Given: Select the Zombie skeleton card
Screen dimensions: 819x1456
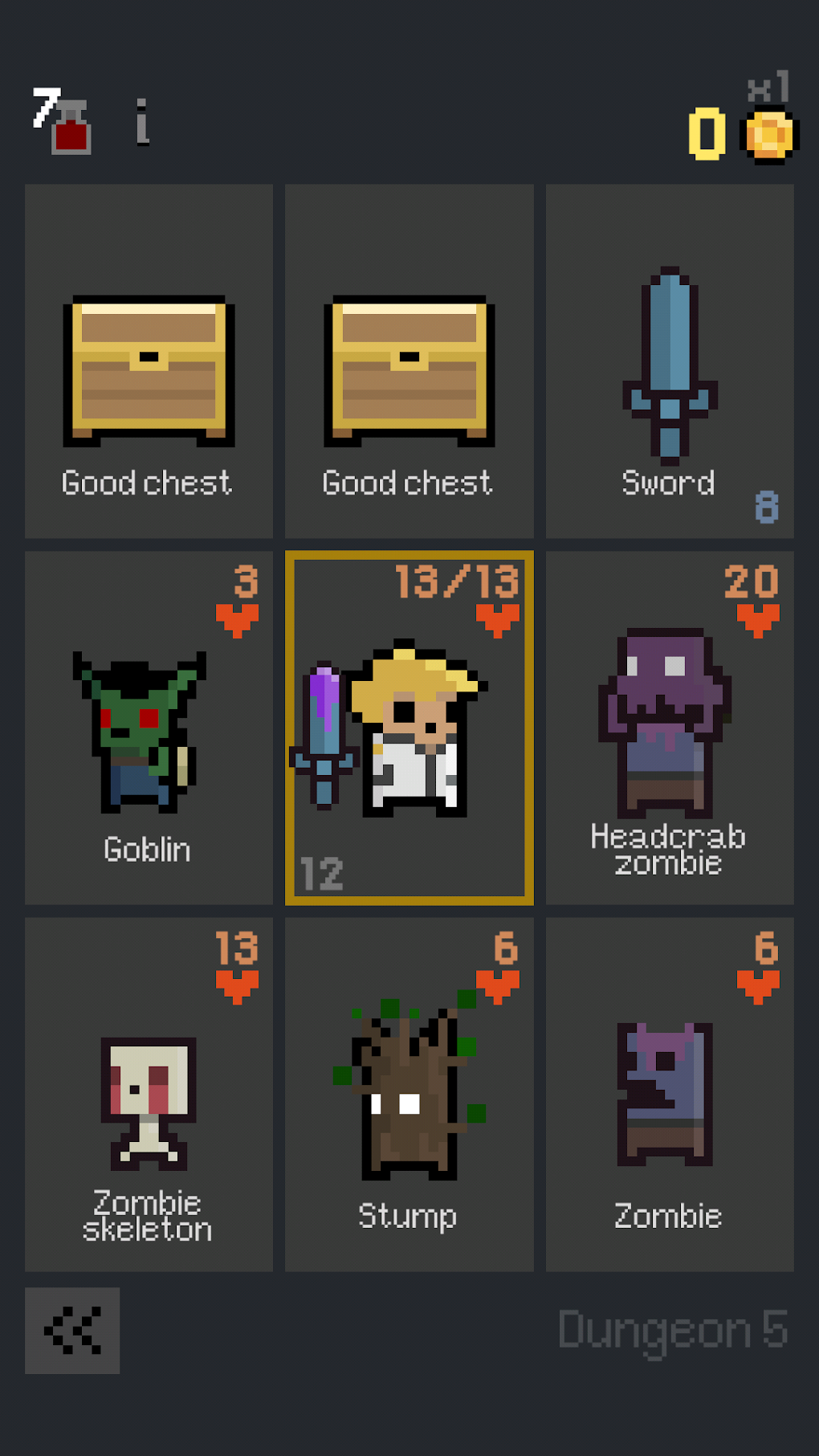Looking at the screenshot, I should pyautogui.click(x=149, y=1094).
